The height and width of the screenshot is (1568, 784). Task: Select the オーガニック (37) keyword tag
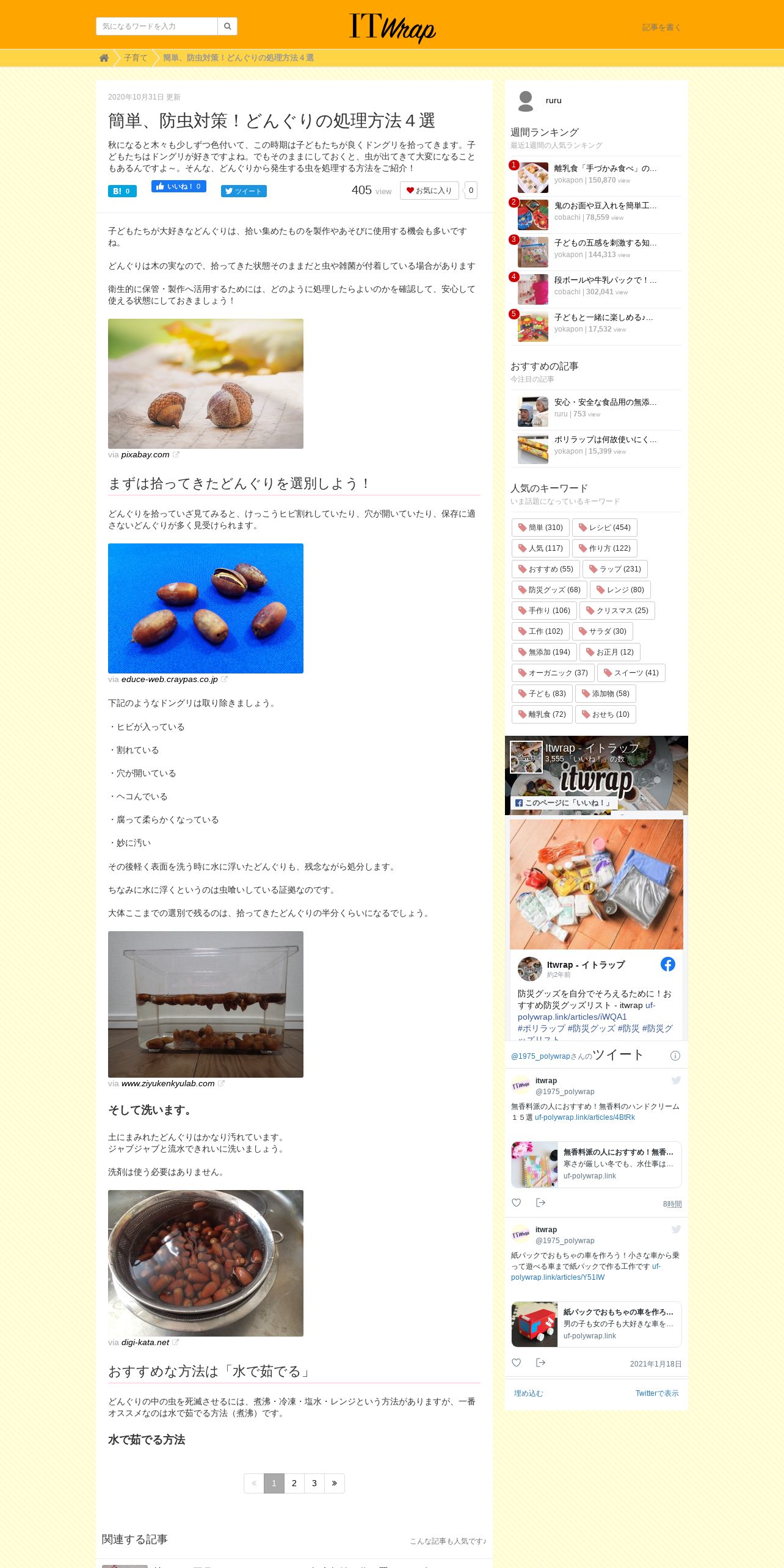point(553,673)
